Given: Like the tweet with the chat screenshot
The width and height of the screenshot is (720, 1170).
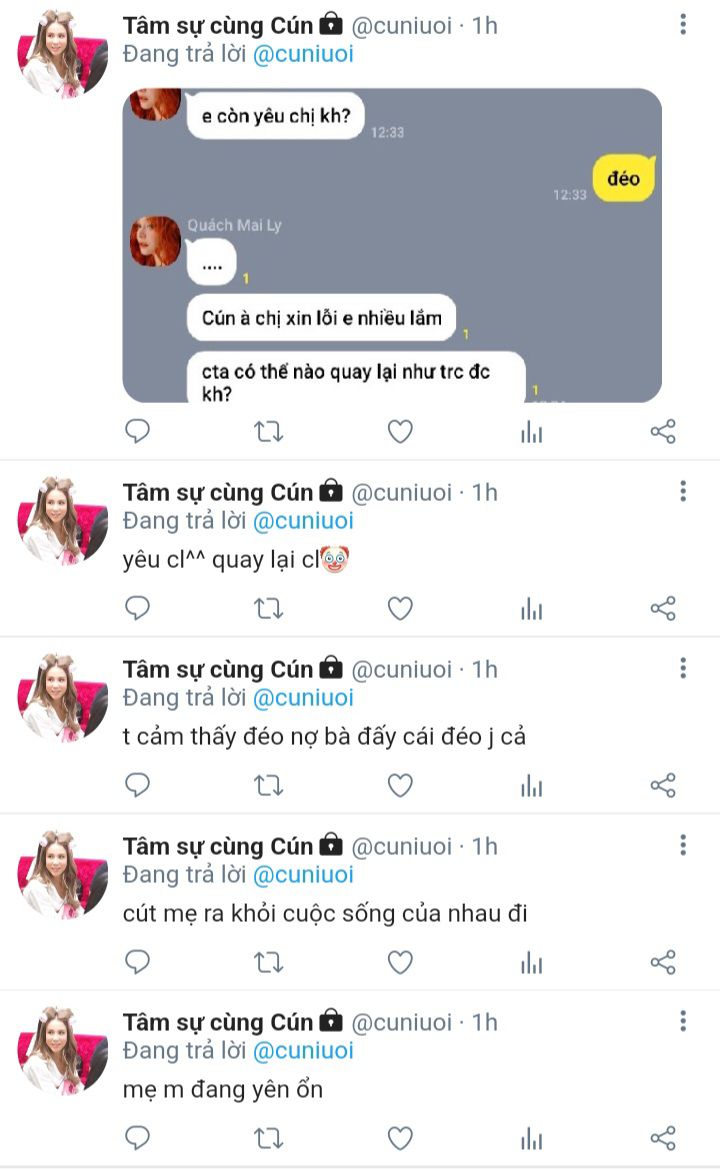Looking at the screenshot, I should tap(400, 431).
